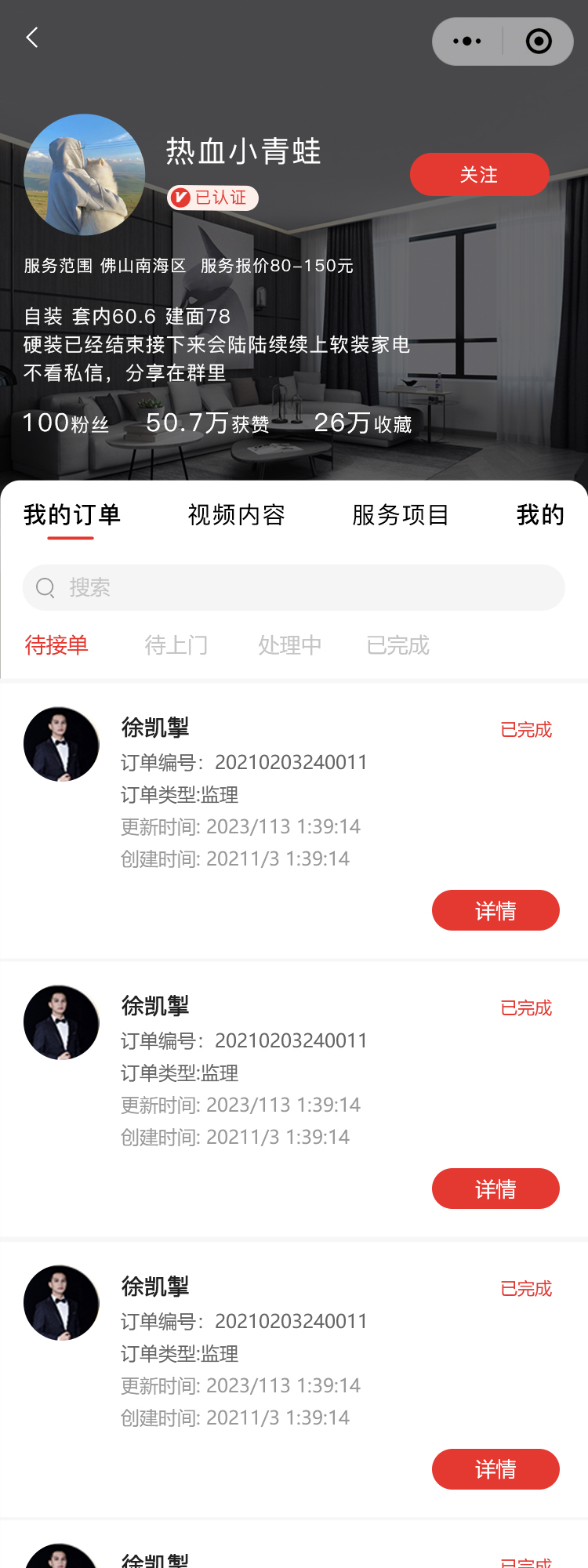Show 待接单 orders
The height and width of the screenshot is (1568, 588).
(x=56, y=645)
